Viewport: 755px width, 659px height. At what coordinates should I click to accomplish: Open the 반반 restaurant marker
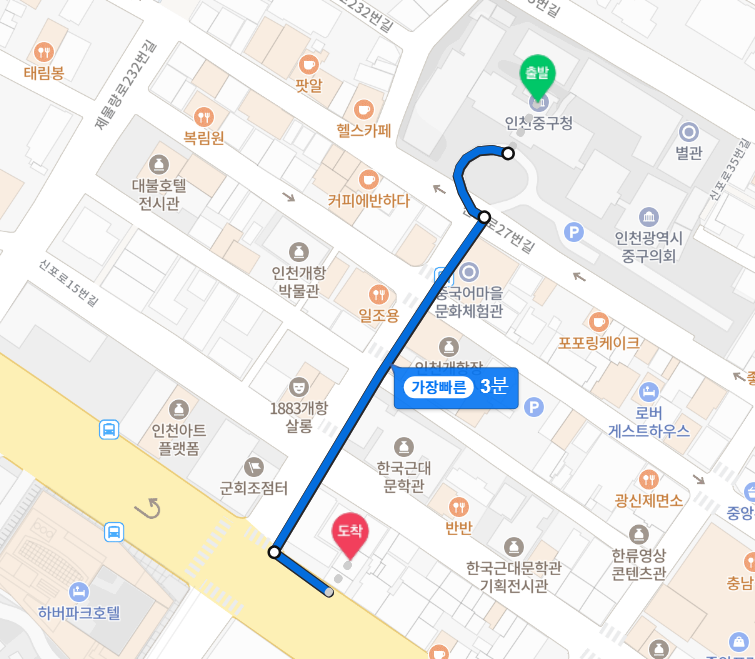[459, 506]
